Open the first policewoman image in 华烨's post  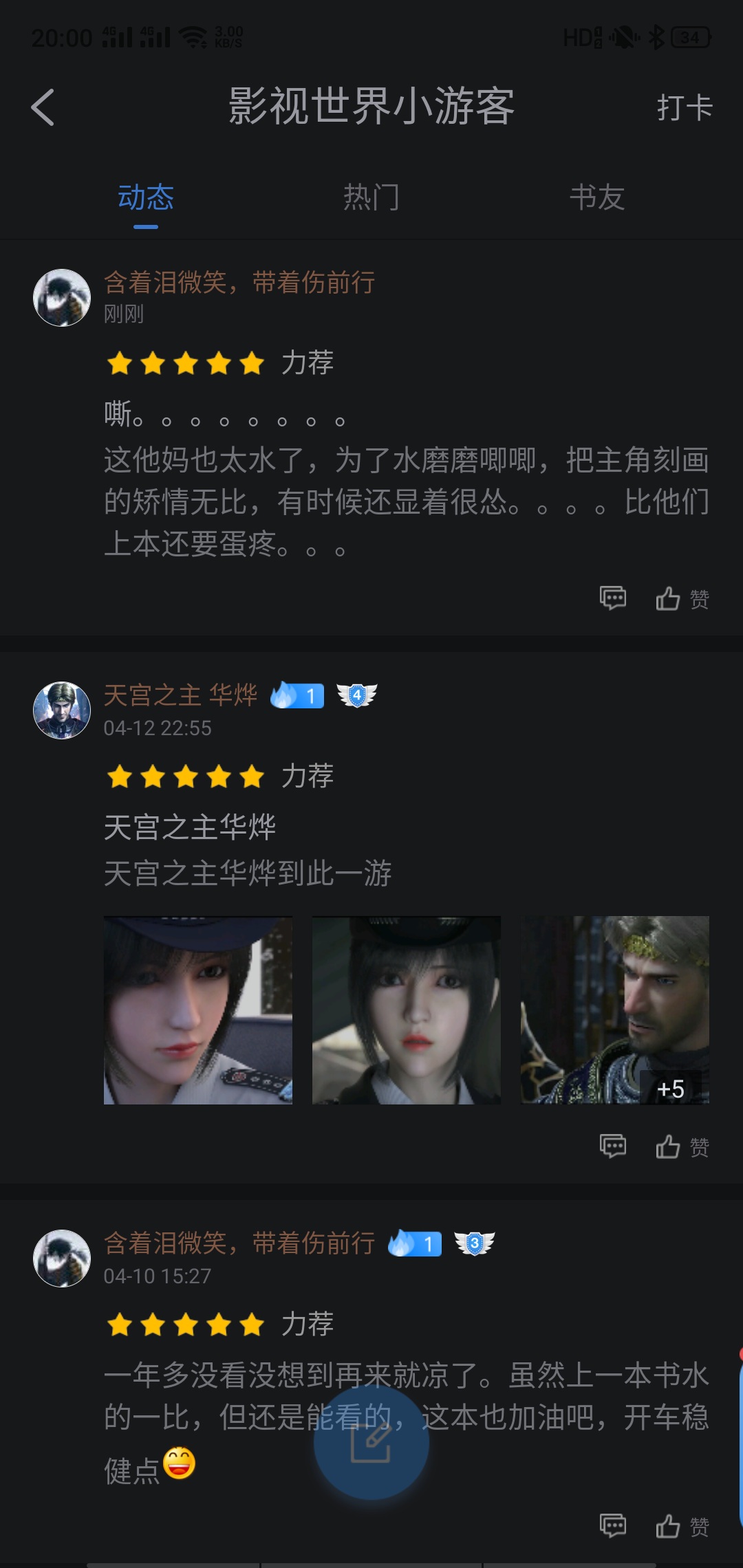(x=198, y=1010)
